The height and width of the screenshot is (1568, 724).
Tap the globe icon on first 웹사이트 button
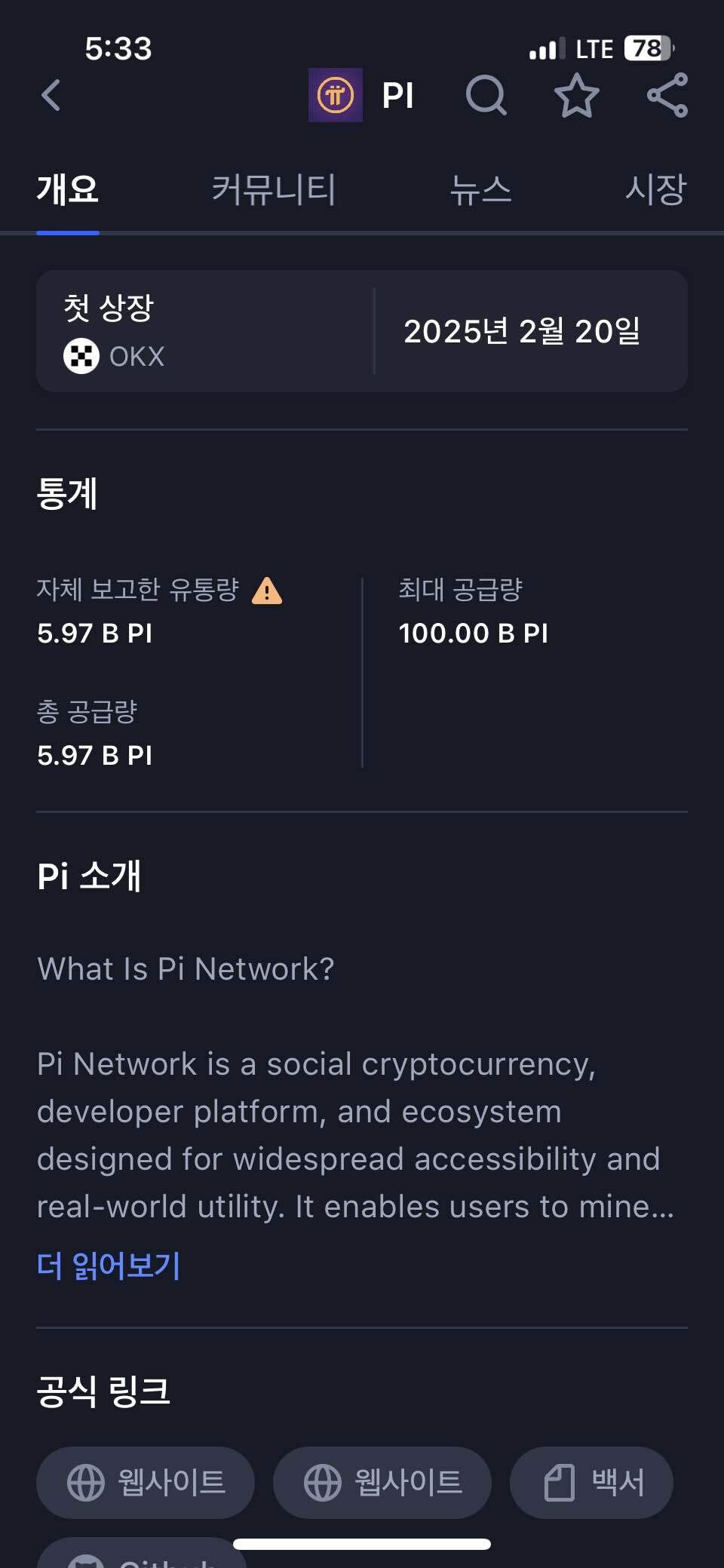tap(85, 1481)
